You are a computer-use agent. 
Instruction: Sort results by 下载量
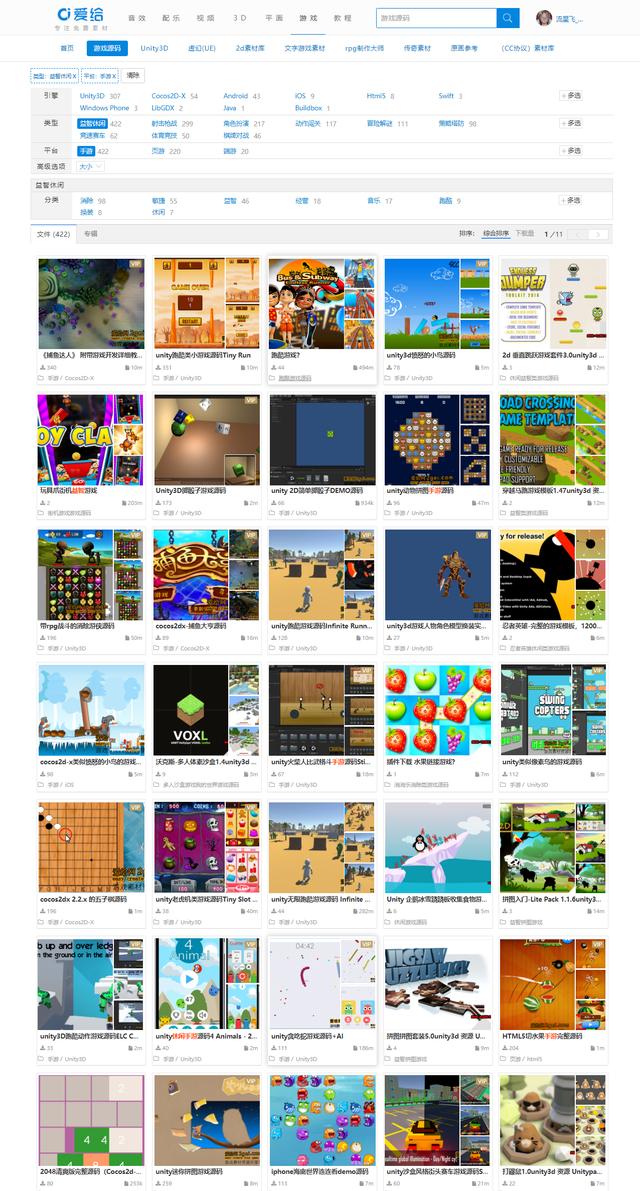click(526, 233)
